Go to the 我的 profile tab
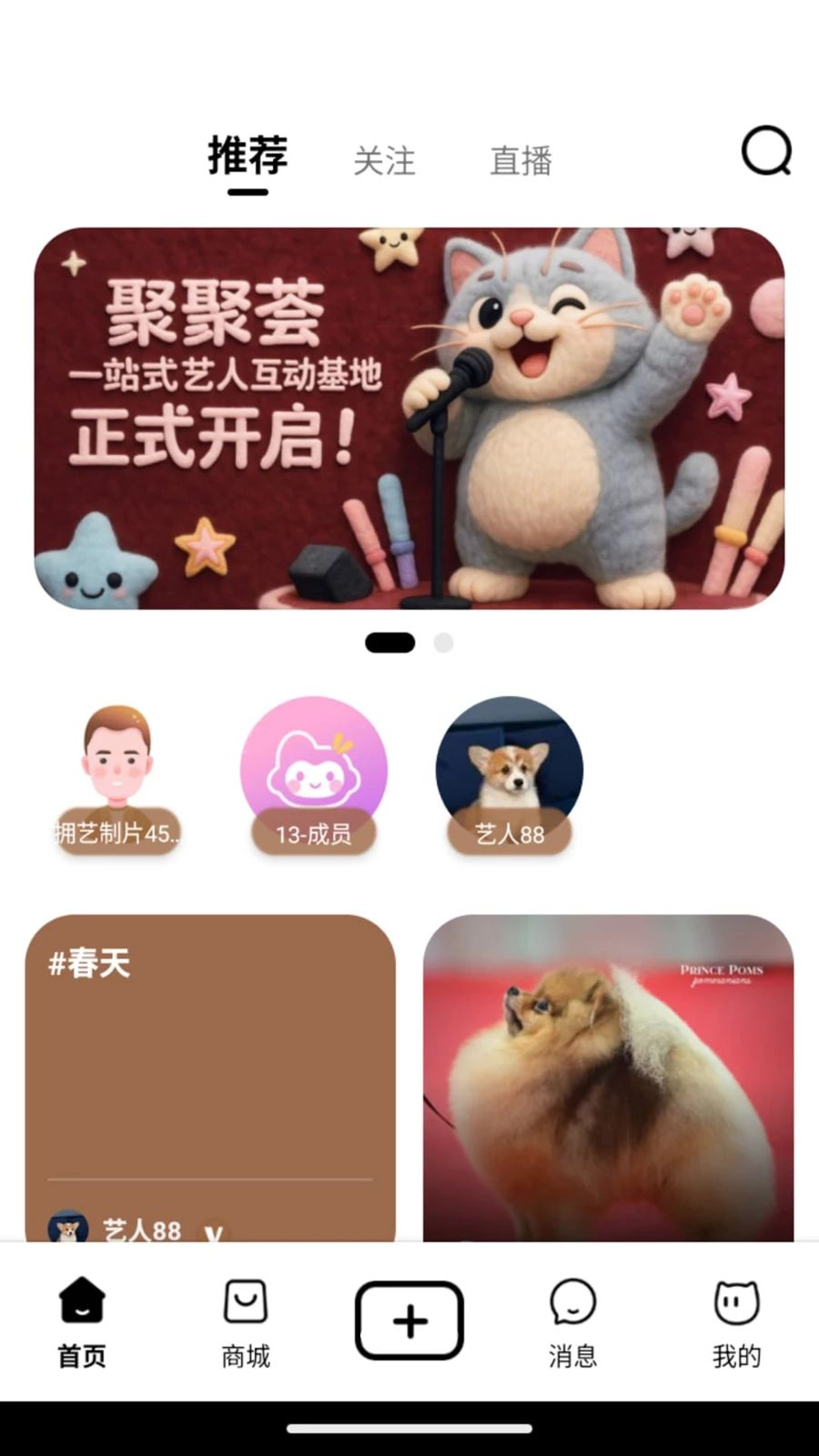819x1456 pixels. (736, 1322)
